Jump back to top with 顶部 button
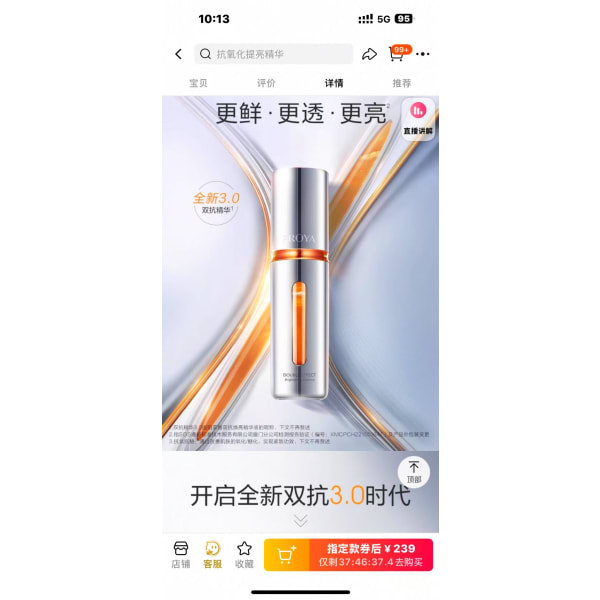Image resolution: width=600 pixels, height=600 pixels. (414, 472)
